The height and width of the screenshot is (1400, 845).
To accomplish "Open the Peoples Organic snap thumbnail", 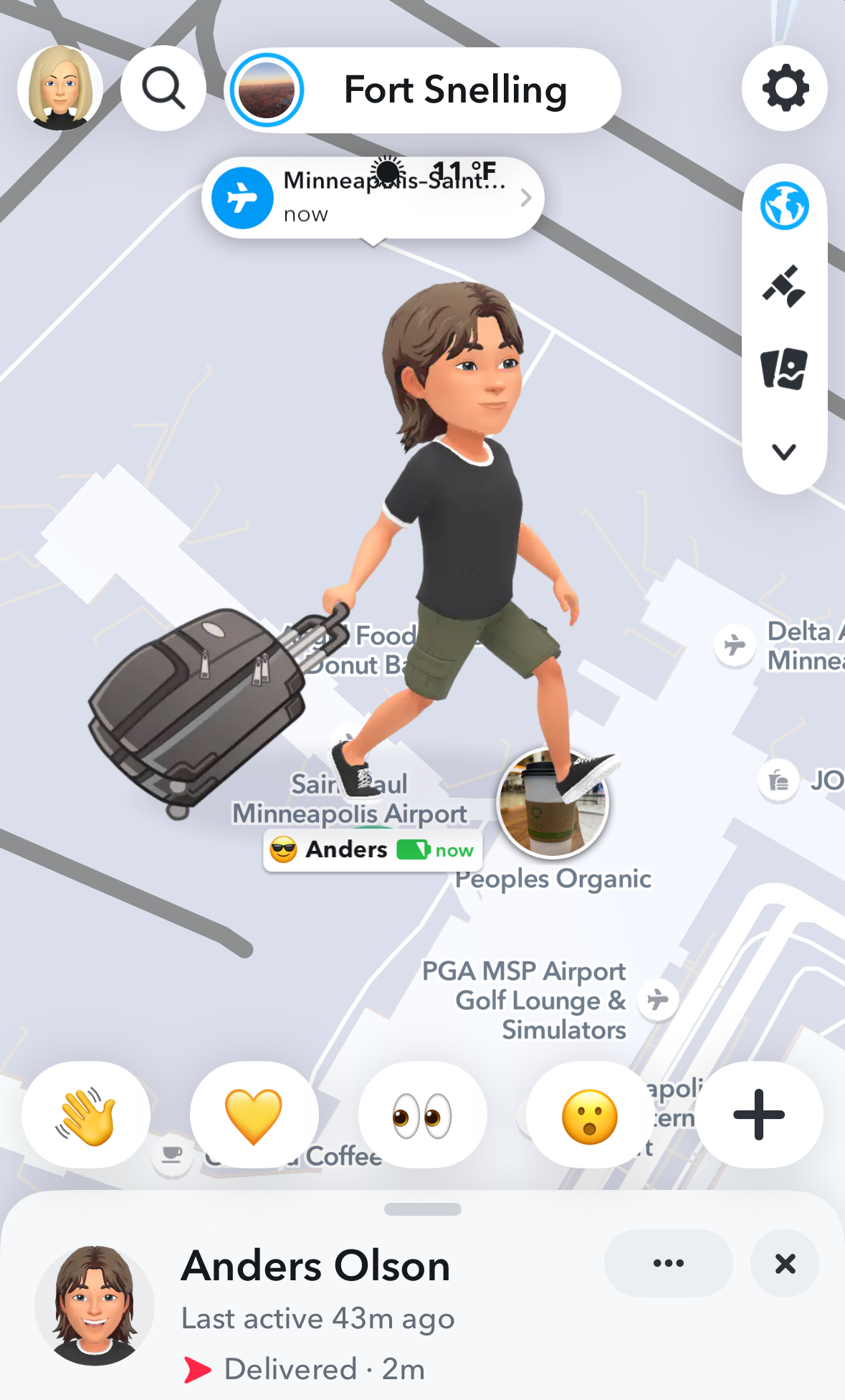I will (553, 802).
